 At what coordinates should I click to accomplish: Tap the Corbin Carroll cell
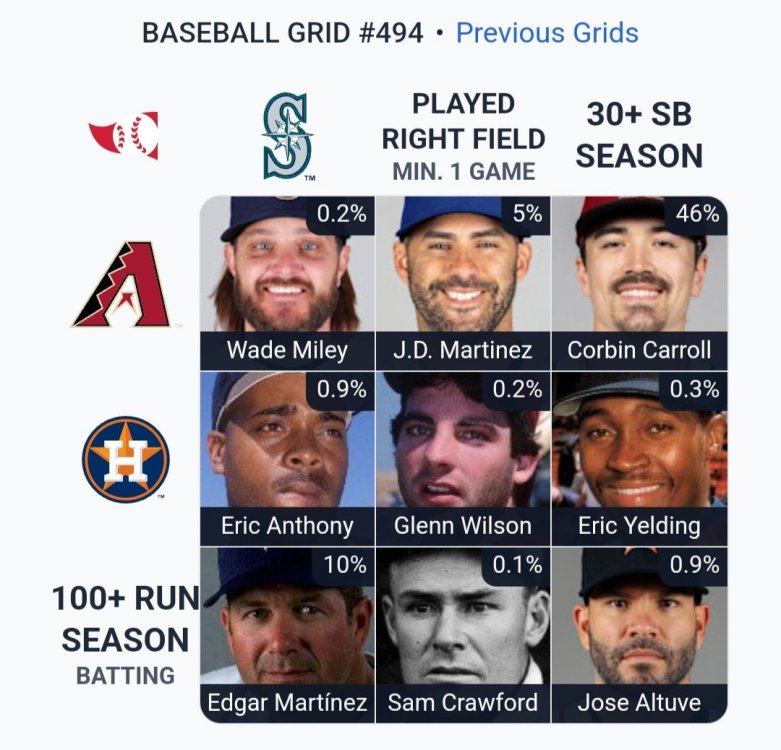tap(639, 283)
